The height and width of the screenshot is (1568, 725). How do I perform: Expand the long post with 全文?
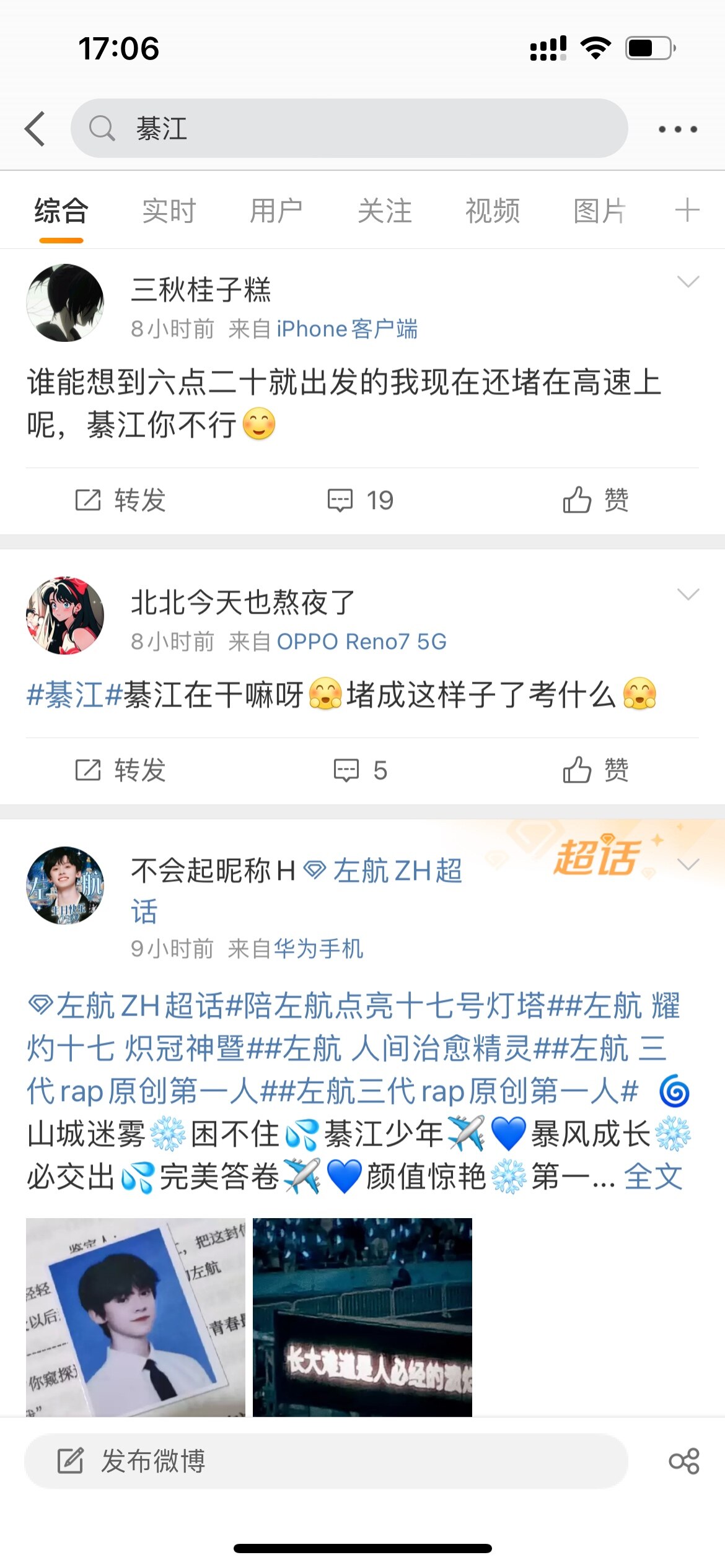[653, 1176]
